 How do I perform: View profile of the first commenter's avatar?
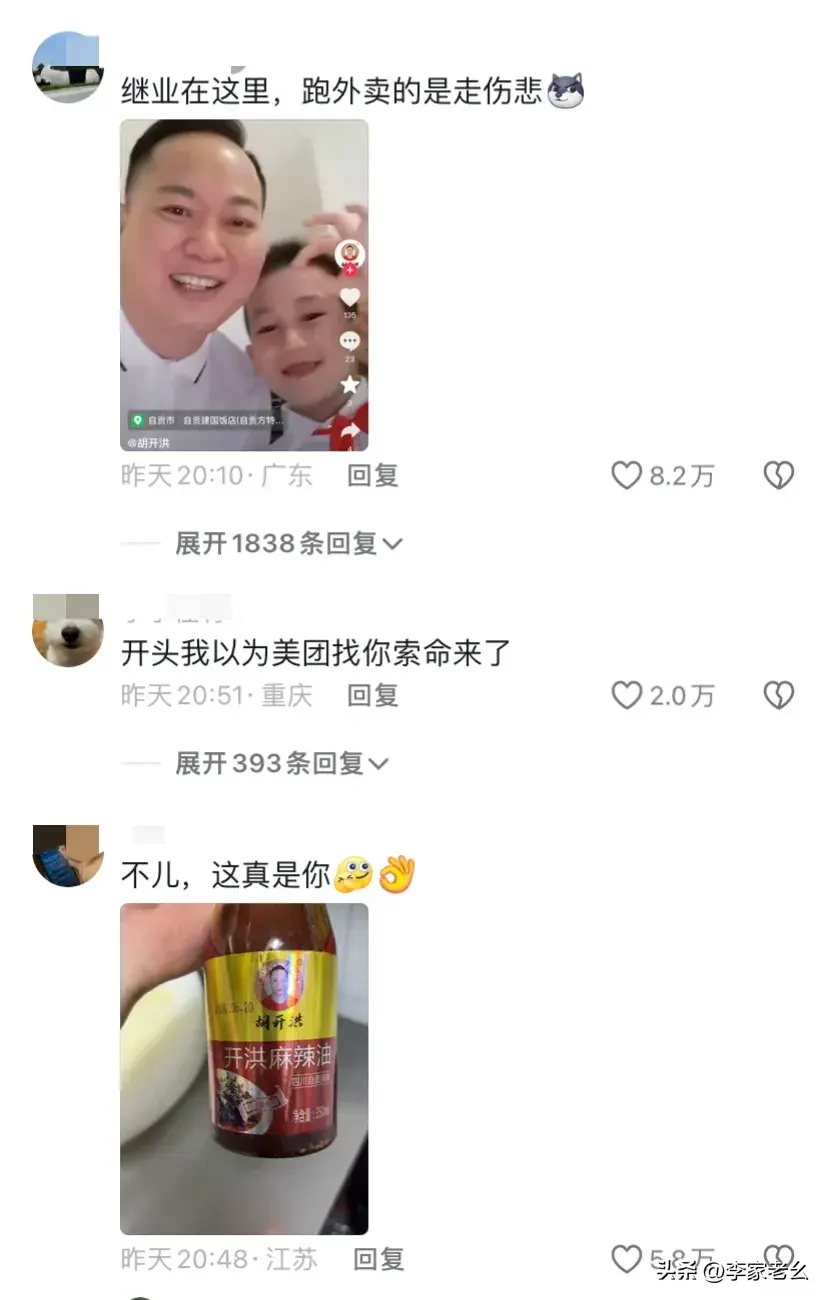(x=67, y=67)
